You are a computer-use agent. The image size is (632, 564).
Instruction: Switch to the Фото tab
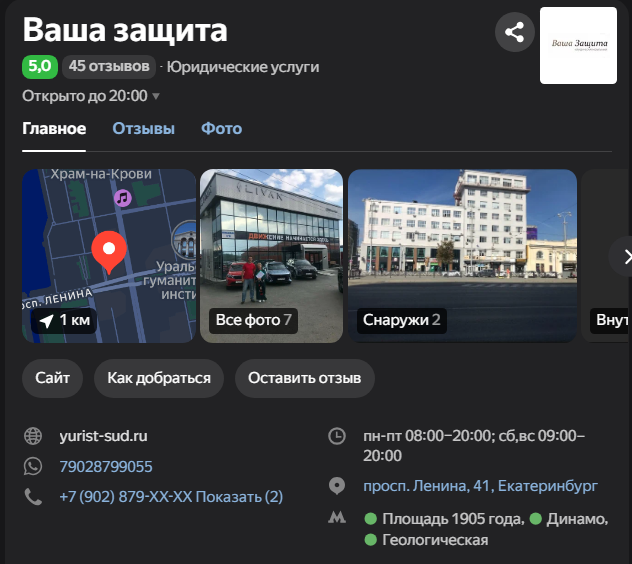click(221, 128)
